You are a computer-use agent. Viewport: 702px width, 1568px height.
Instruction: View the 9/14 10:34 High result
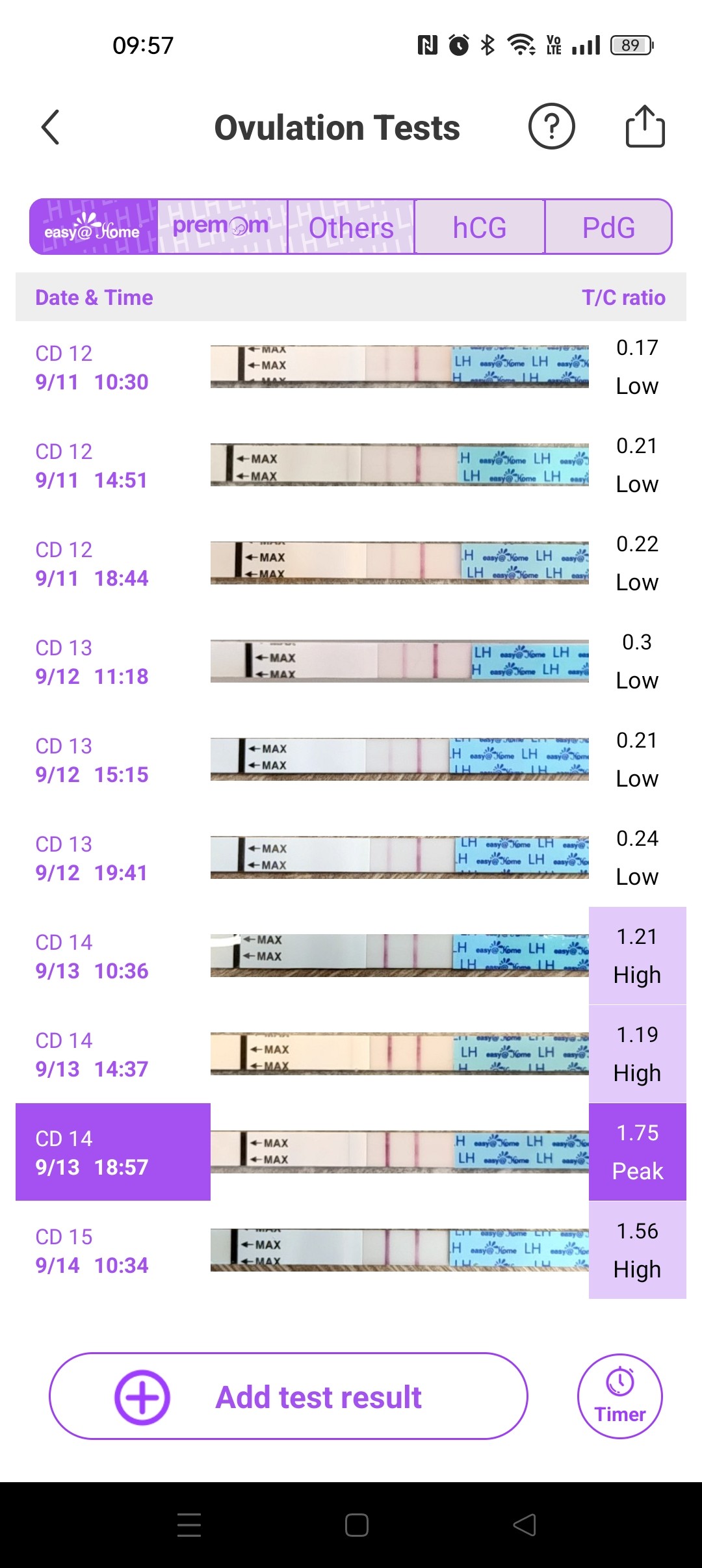[351, 1251]
